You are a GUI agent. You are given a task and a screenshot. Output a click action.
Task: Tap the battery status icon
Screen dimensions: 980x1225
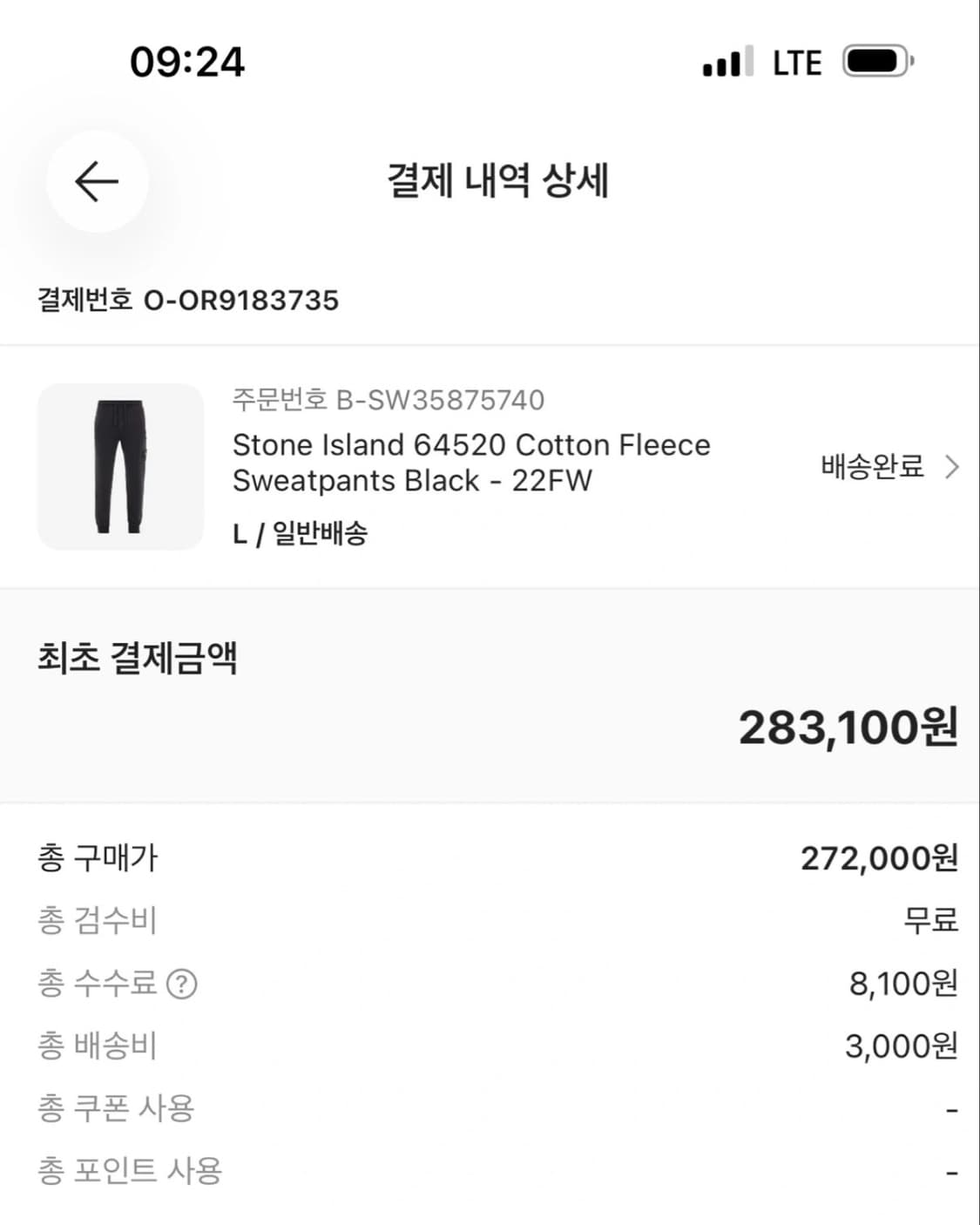873,61
